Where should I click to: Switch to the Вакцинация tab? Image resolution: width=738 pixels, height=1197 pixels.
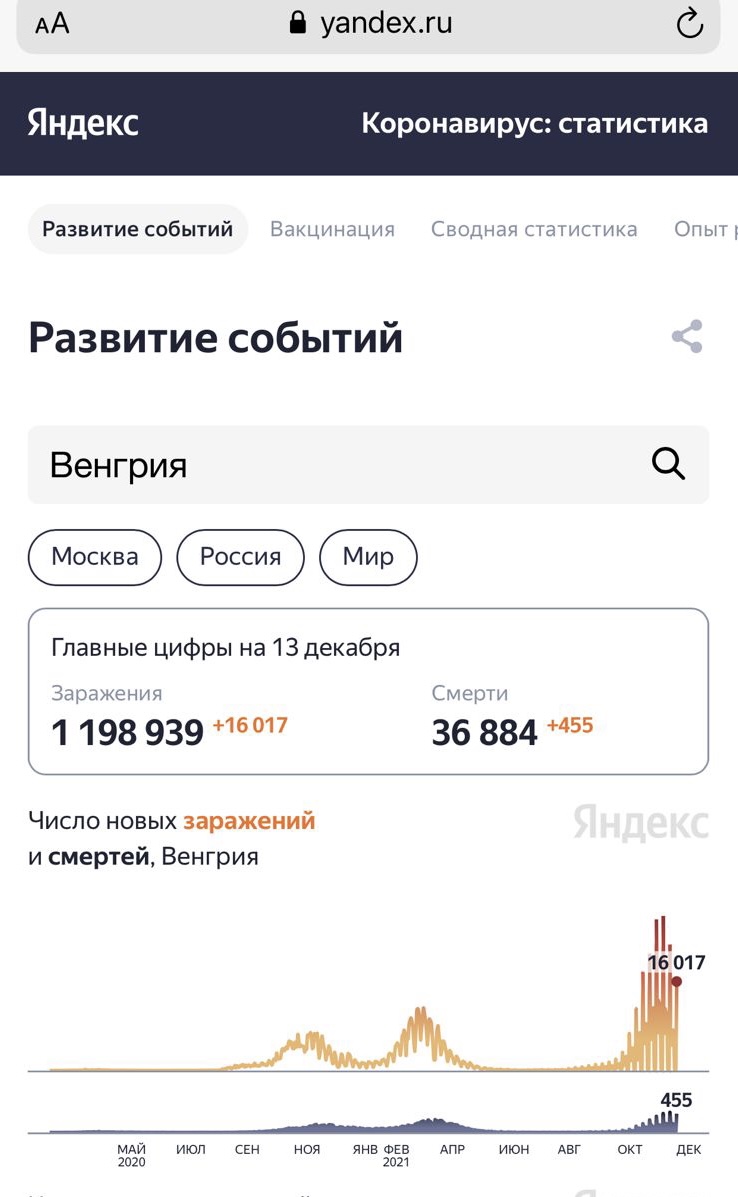point(332,229)
